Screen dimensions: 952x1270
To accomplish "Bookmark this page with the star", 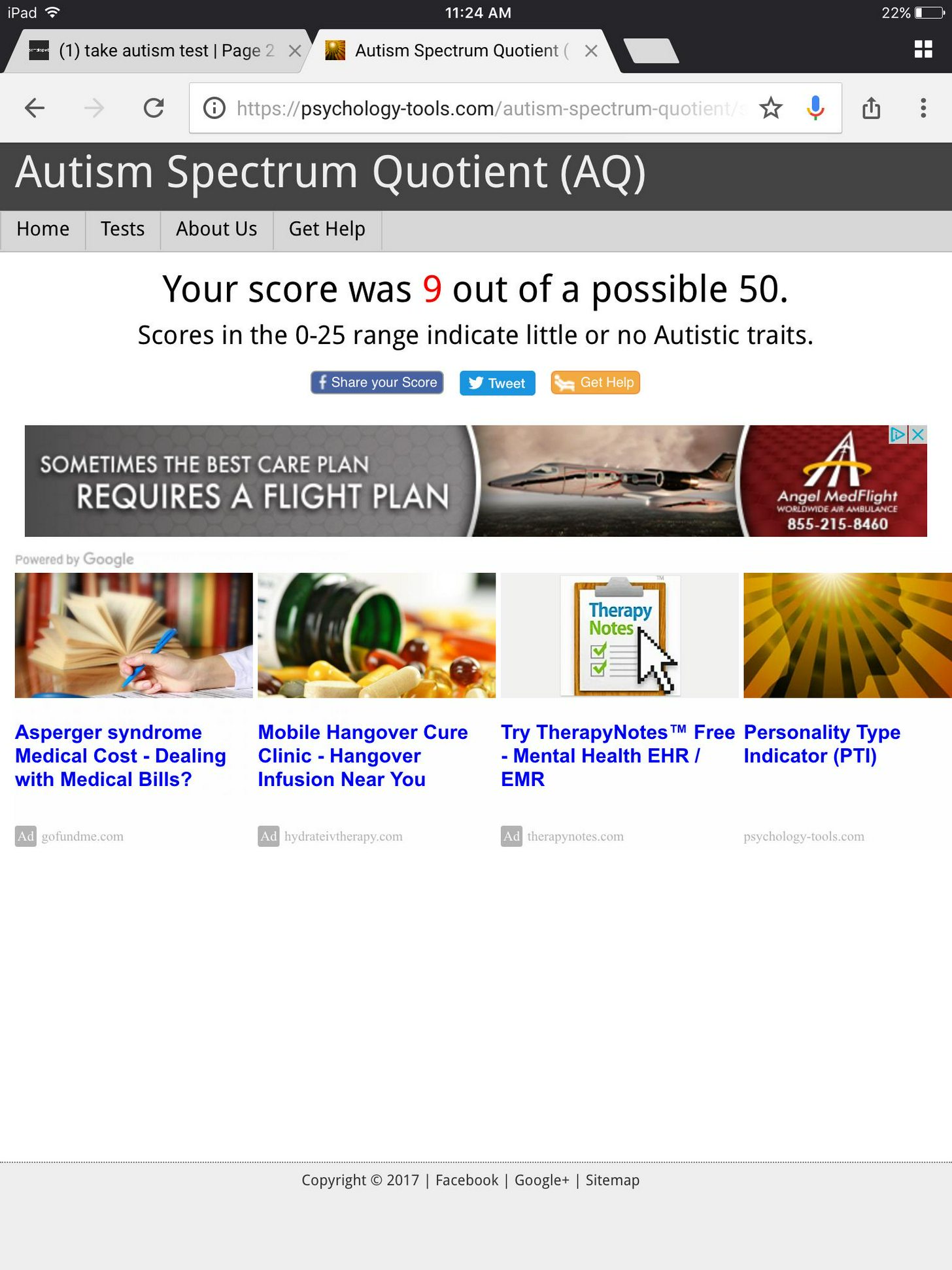I will [x=771, y=108].
